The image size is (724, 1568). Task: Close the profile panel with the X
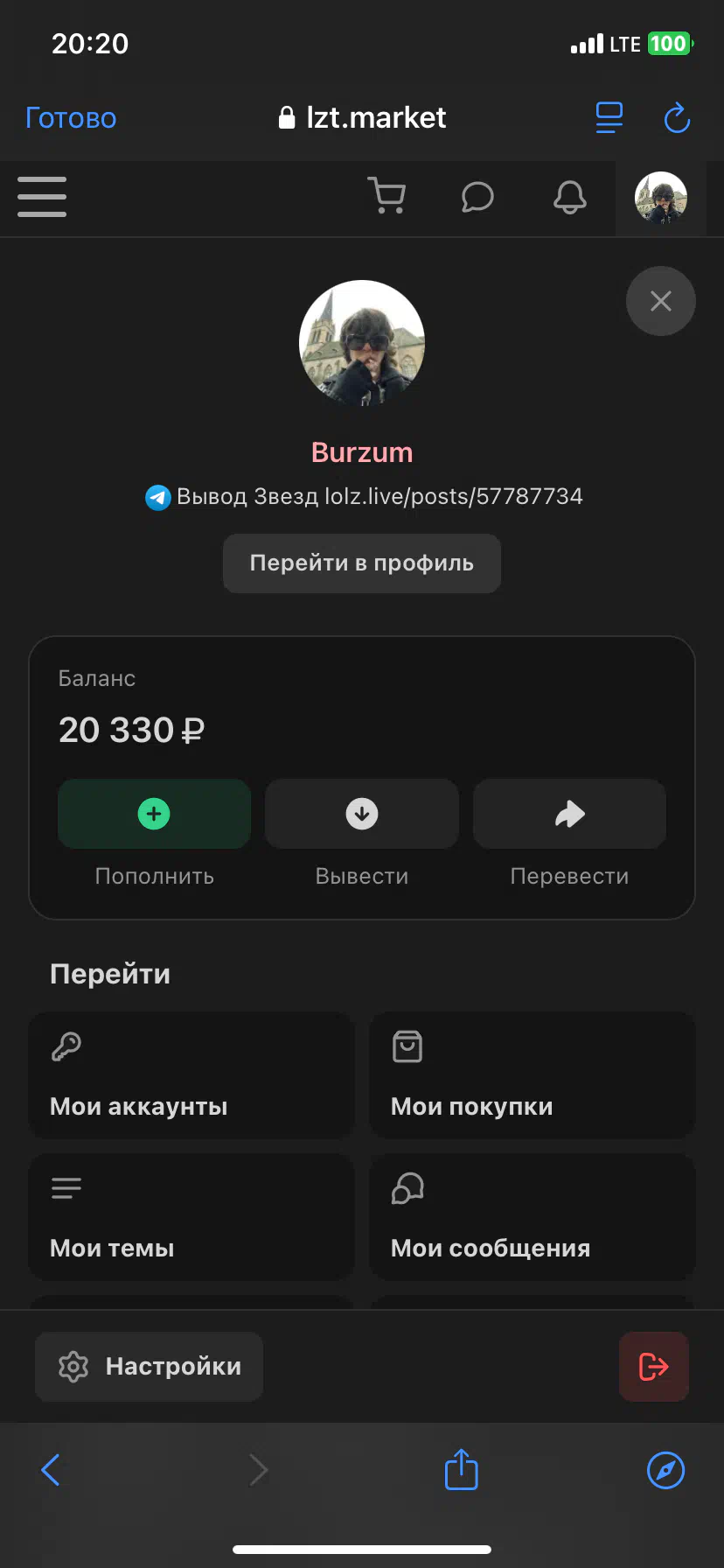661,301
